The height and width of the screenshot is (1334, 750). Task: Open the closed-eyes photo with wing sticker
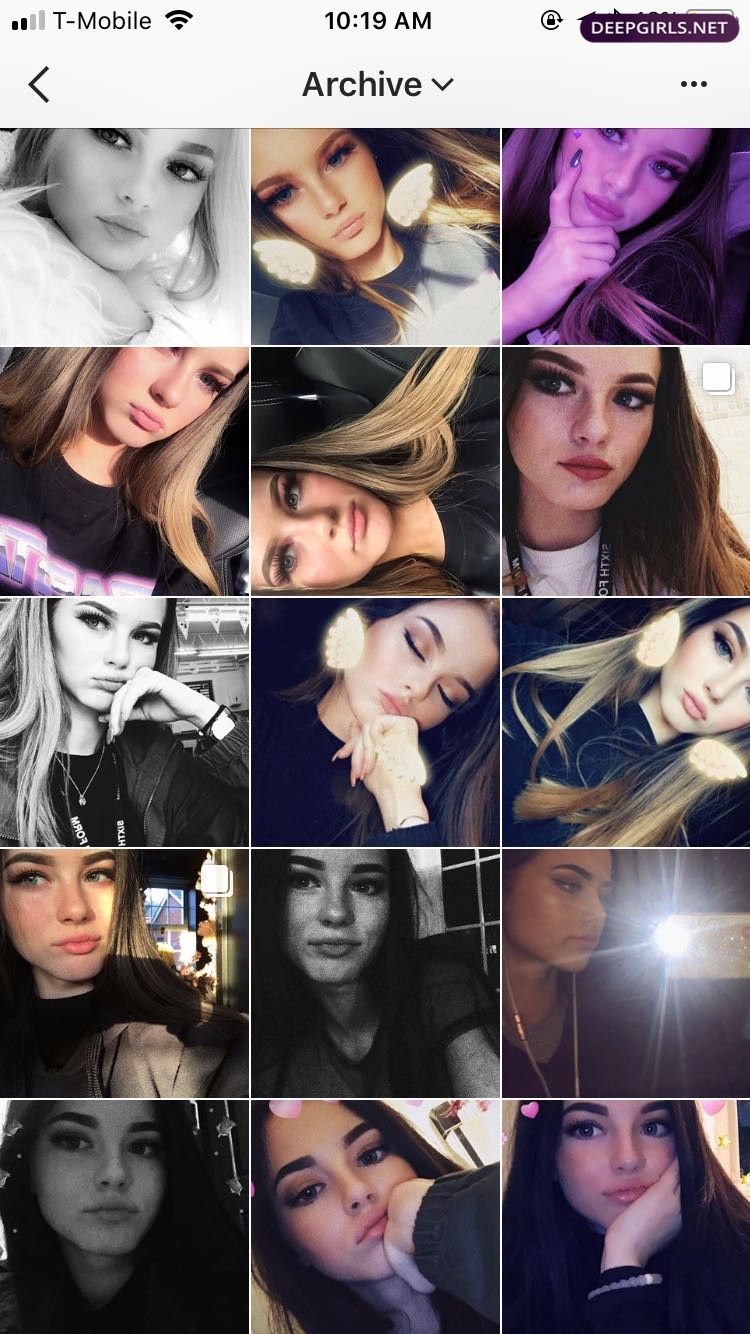point(375,722)
